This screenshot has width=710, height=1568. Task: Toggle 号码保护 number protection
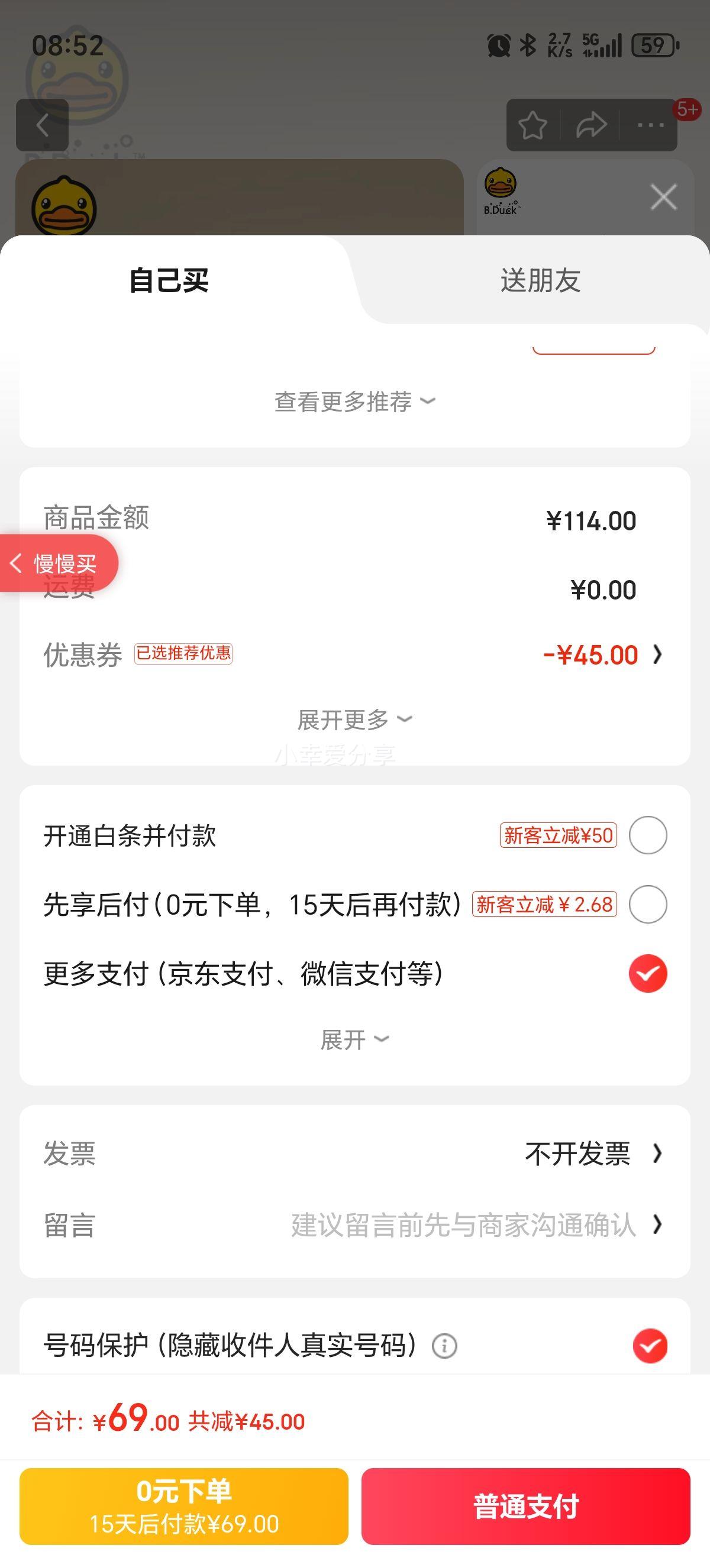click(650, 1345)
